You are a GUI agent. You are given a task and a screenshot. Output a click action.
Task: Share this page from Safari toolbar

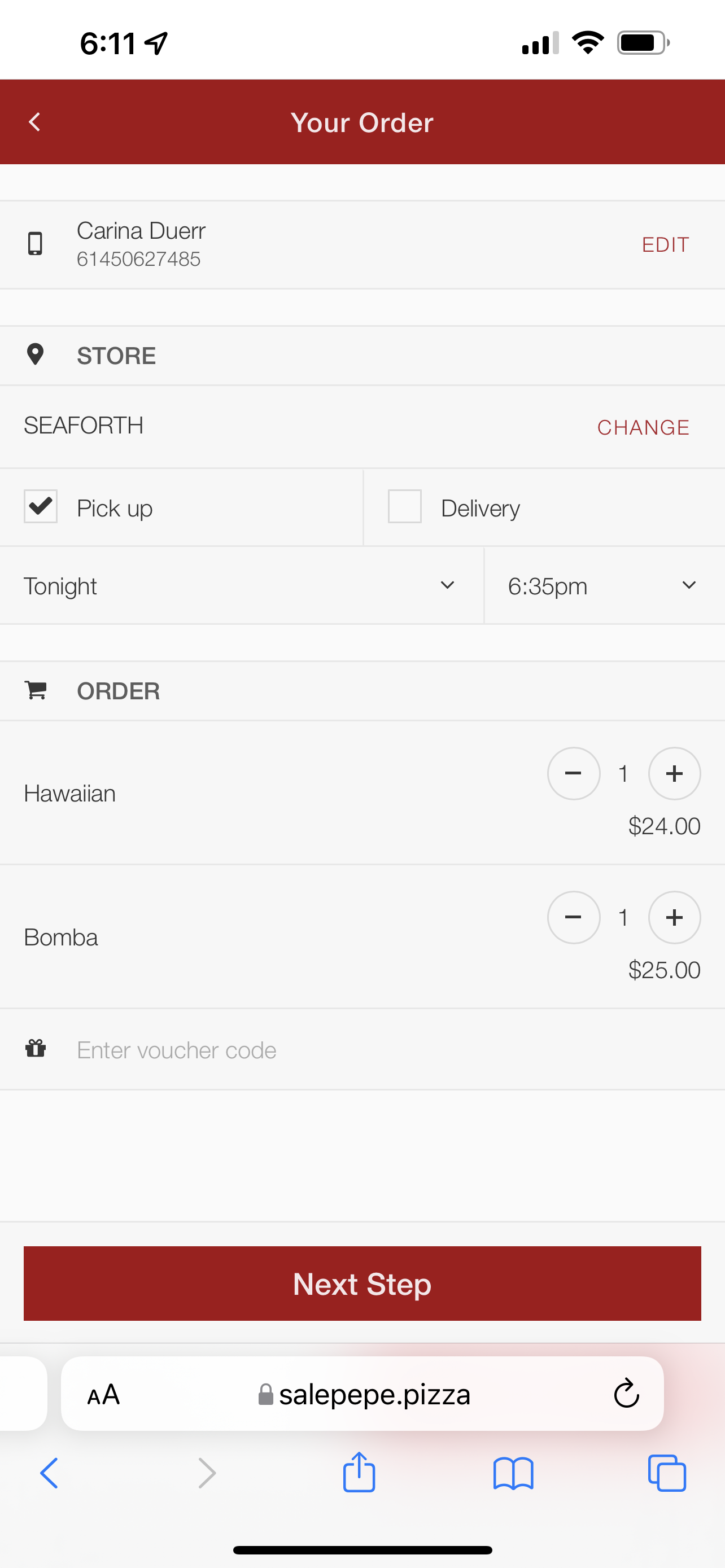pos(359,1473)
